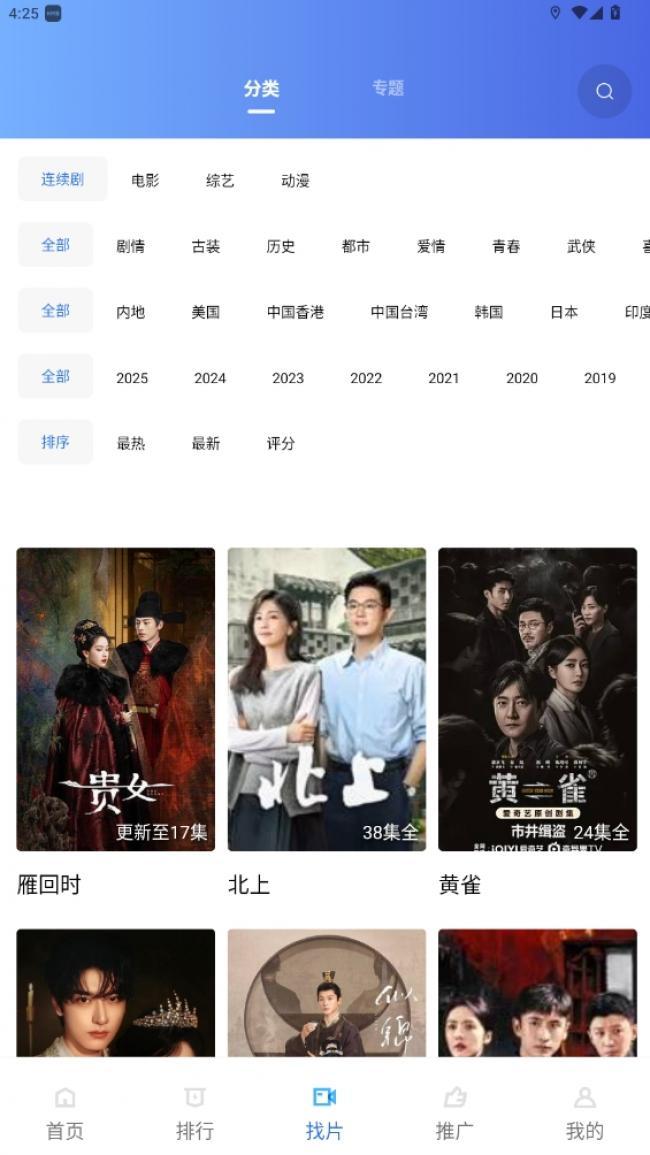Open the search icon in the header
The height and width of the screenshot is (1155, 650).
604,91
